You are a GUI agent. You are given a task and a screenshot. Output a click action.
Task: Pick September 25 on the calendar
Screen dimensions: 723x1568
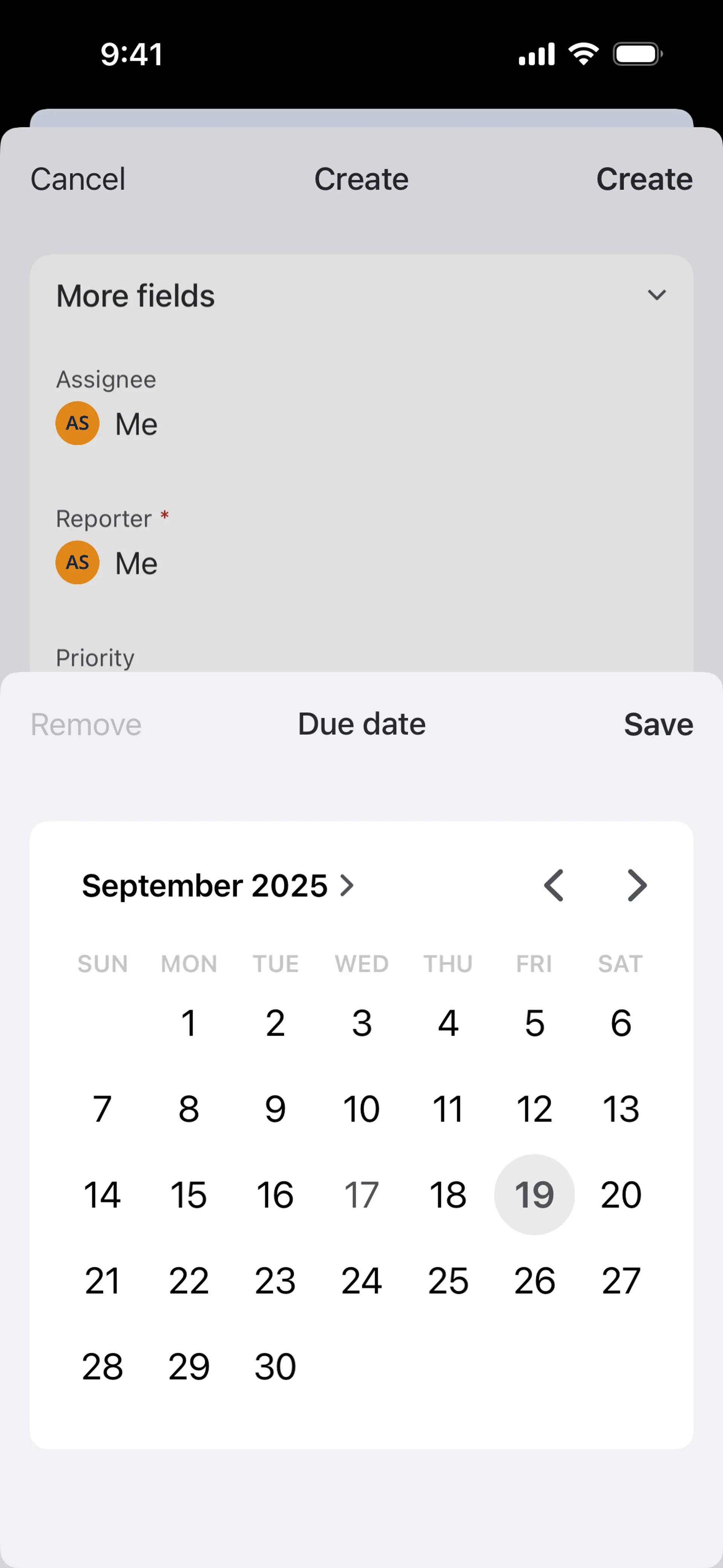point(448,1280)
